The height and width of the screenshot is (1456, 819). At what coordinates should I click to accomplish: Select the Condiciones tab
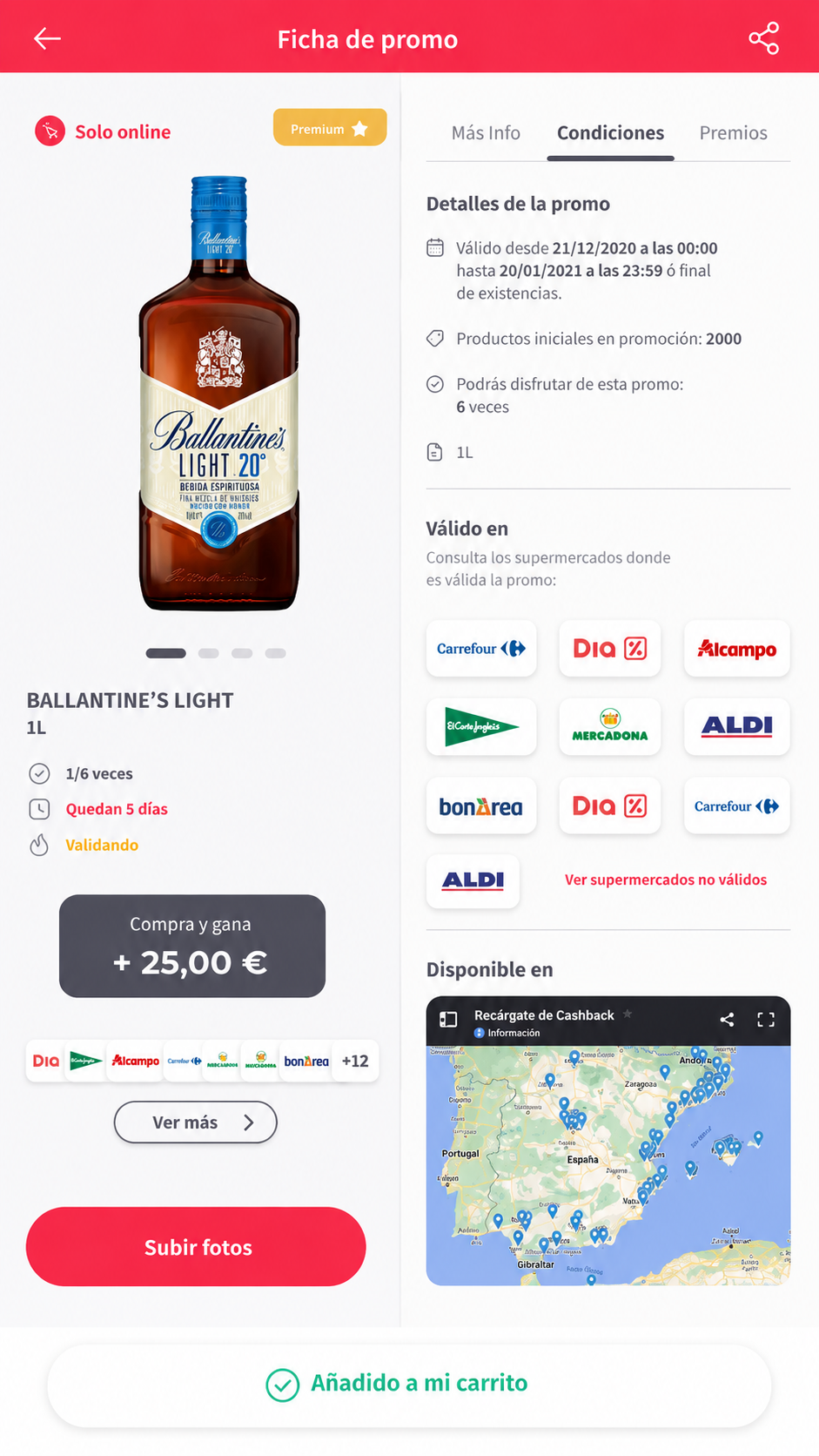pyautogui.click(x=610, y=133)
